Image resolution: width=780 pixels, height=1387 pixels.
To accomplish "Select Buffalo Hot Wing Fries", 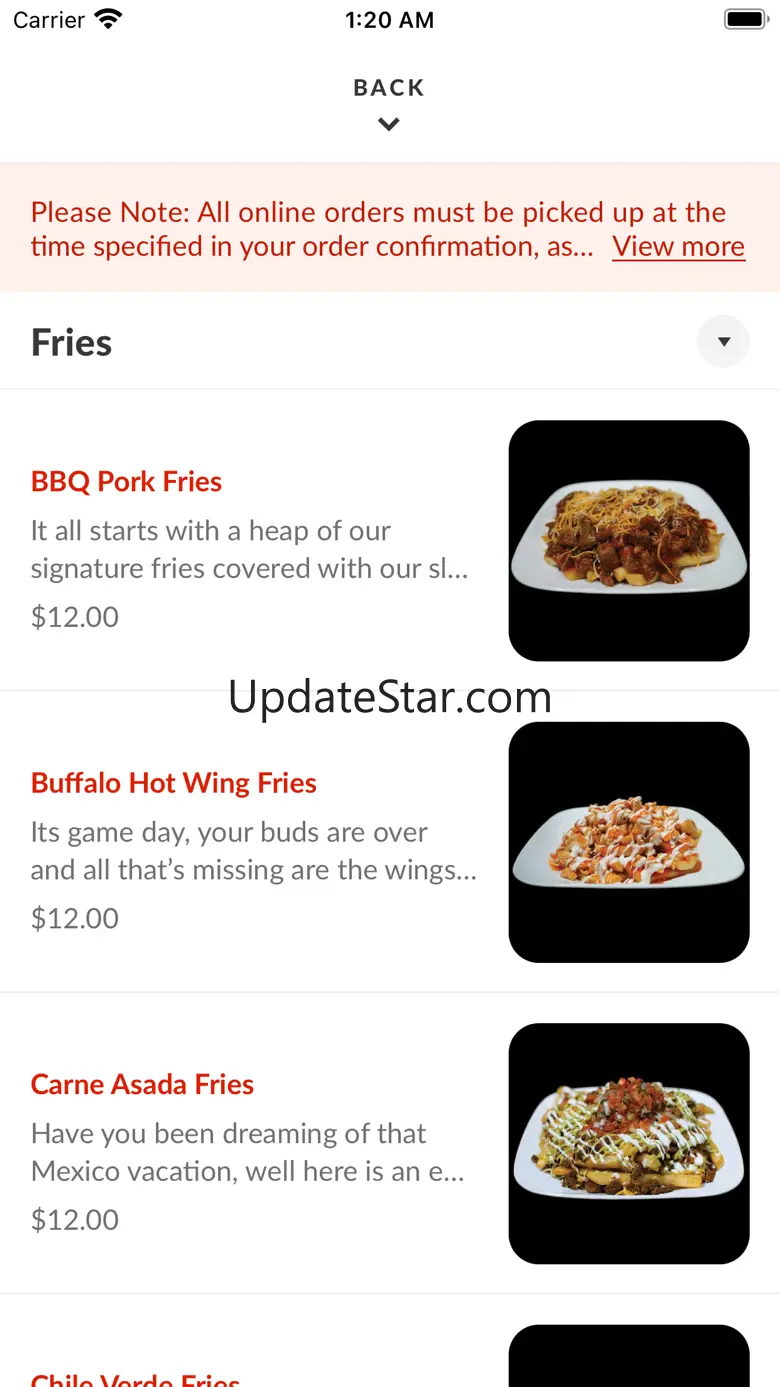I will click(x=174, y=783).
